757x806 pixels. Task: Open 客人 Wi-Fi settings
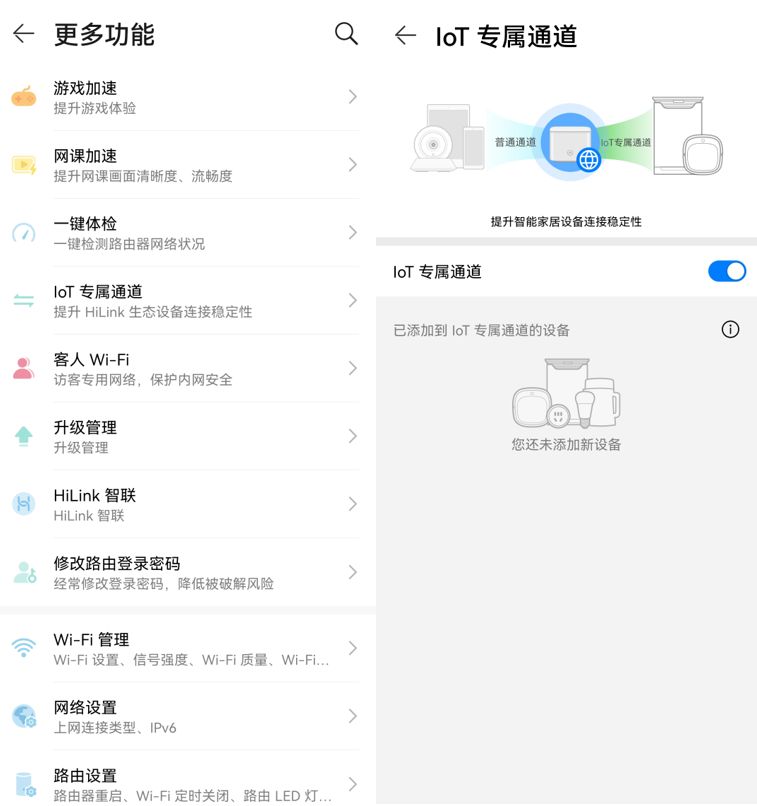(x=187, y=369)
